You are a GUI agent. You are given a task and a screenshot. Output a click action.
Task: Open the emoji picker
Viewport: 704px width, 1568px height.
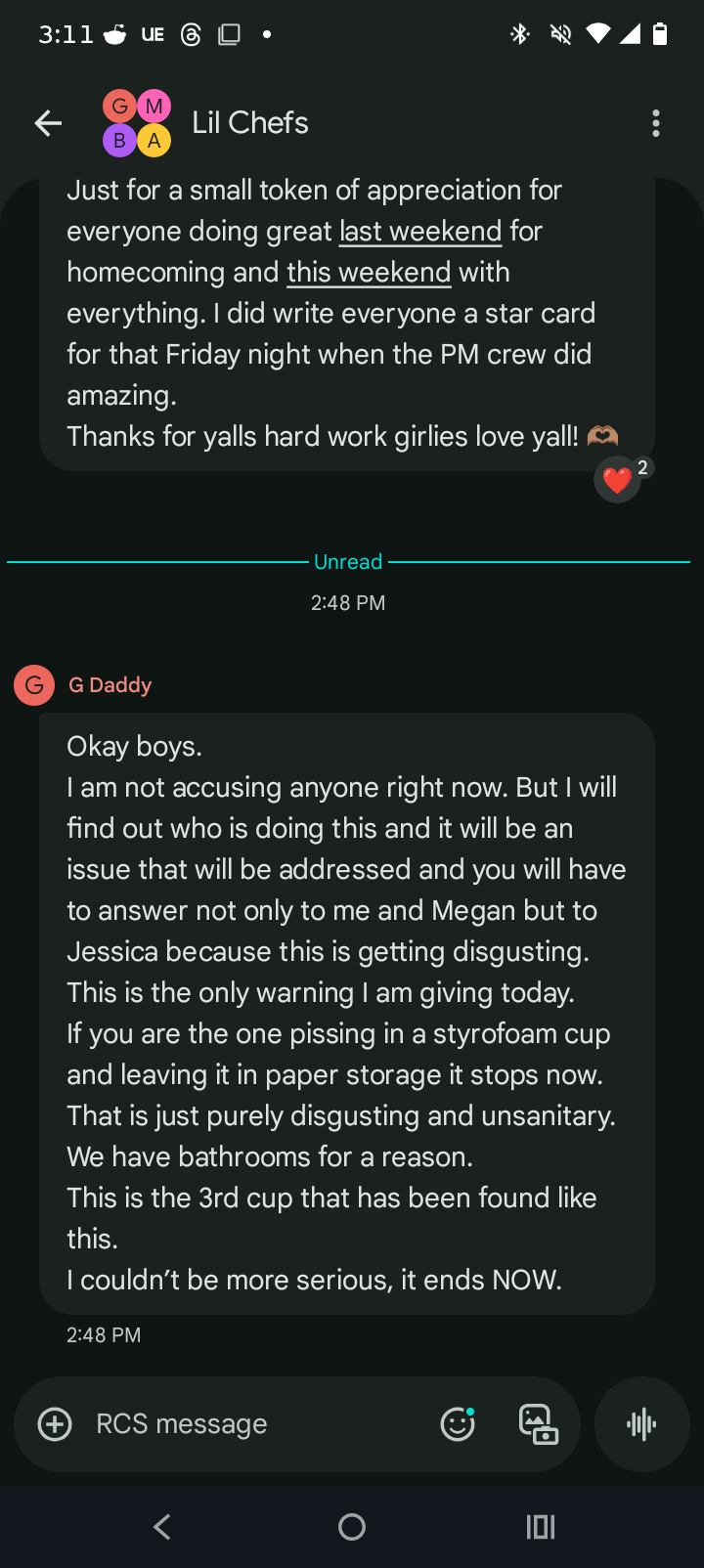click(458, 1424)
